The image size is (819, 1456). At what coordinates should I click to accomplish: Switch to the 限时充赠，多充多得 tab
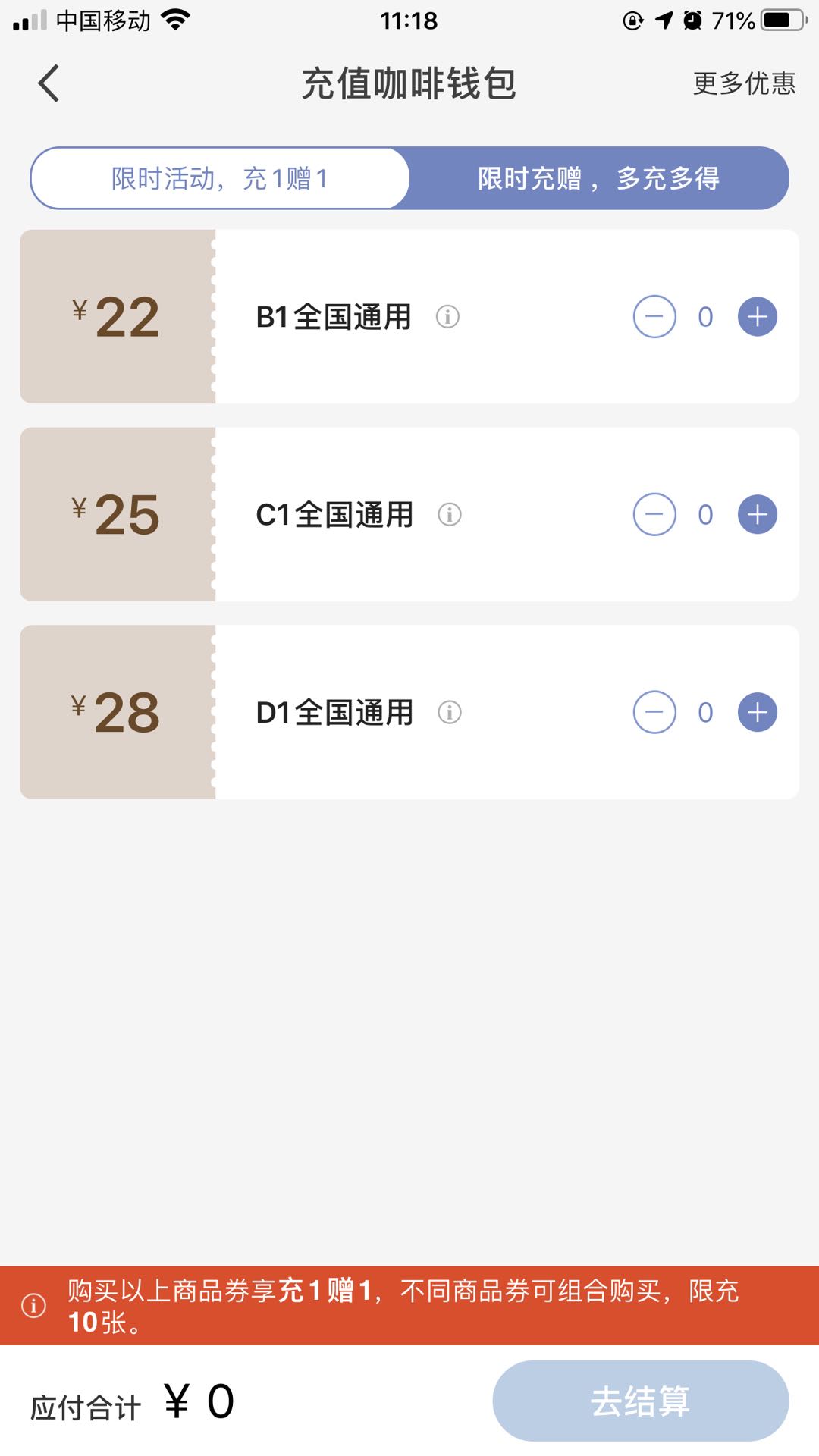(x=598, y=177)
